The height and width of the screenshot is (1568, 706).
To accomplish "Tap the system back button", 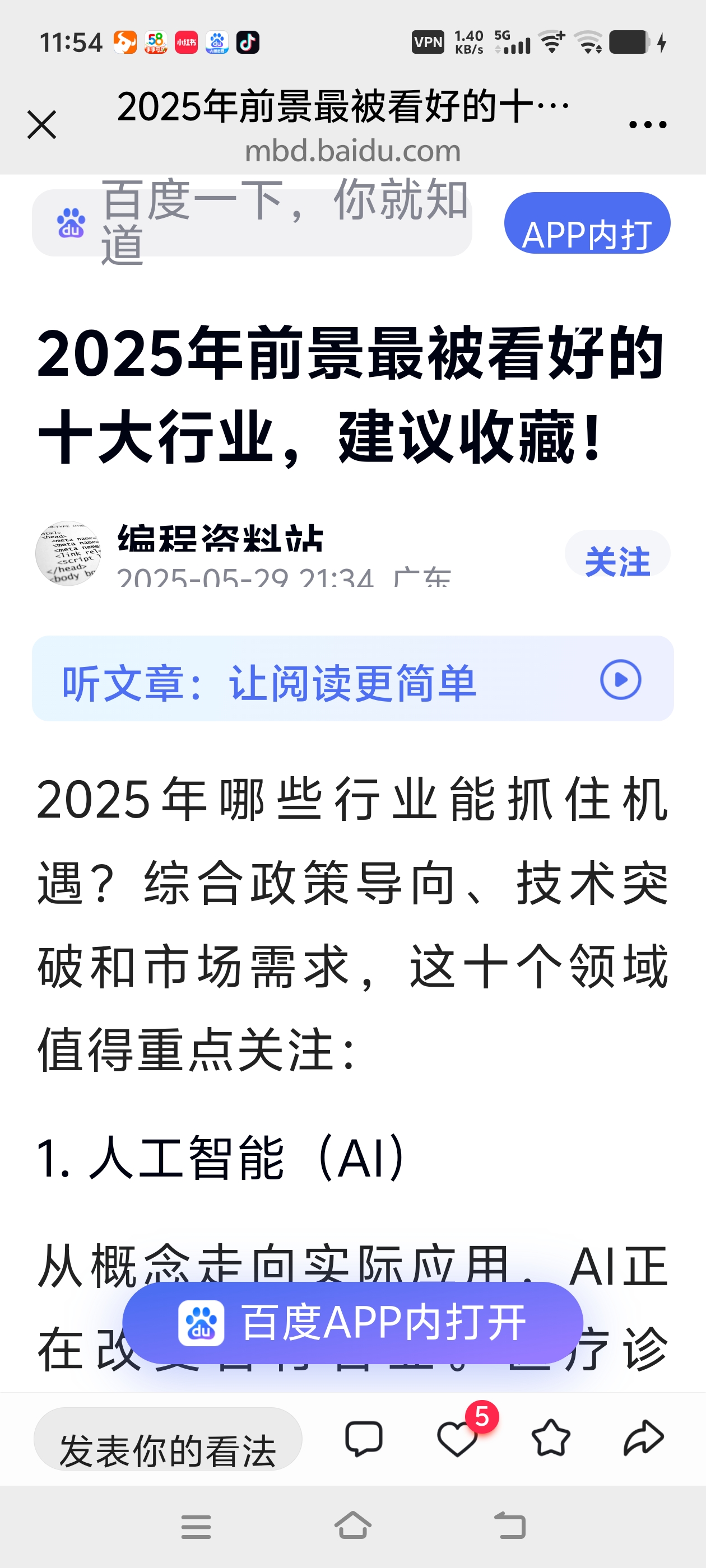I will [509, 1526].
